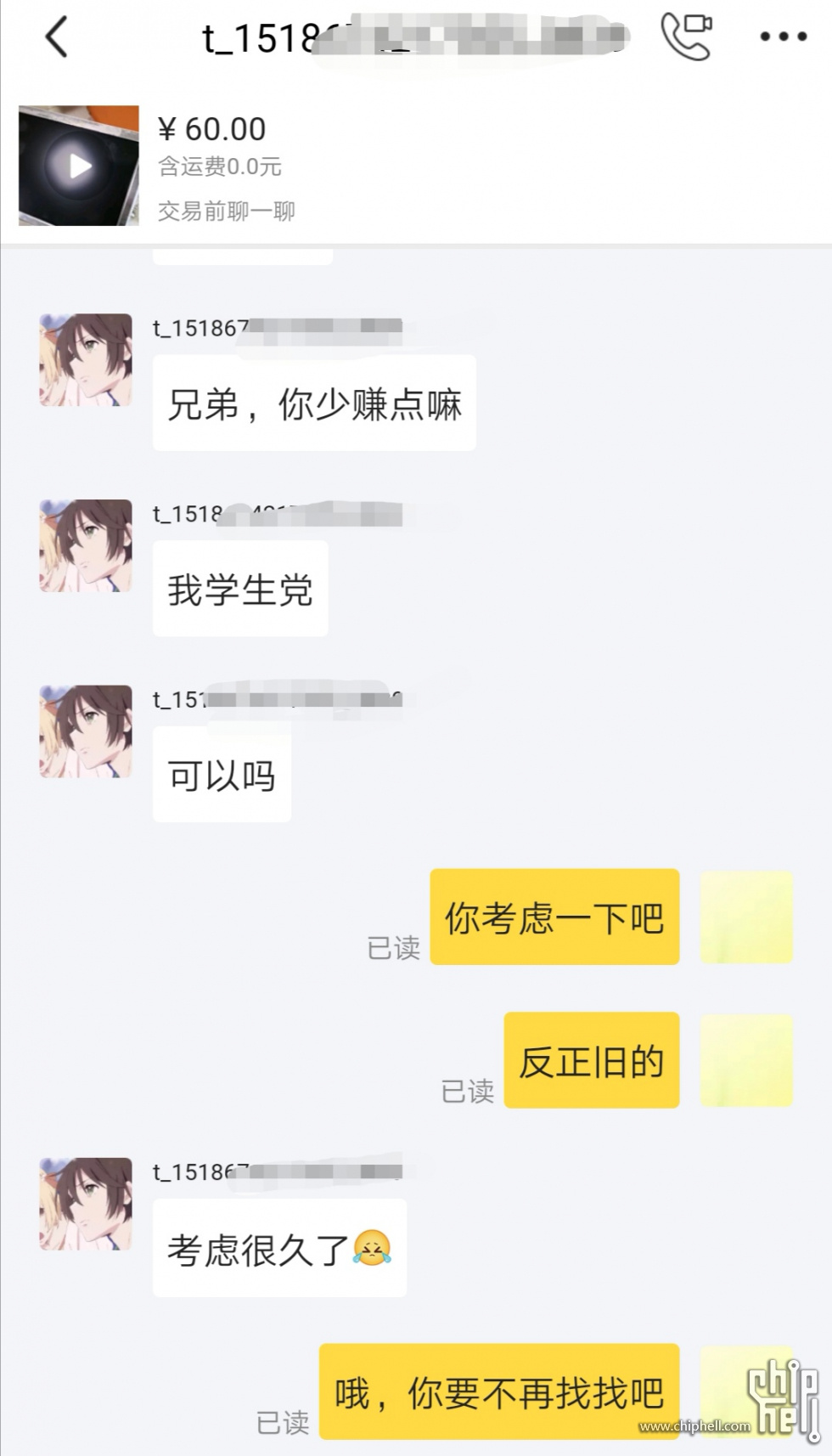This screenshot has height=1456, width=832.
Task: Open buyer's avatar beside 兄弟，你少赚点嘛
Action: (86, 359)
